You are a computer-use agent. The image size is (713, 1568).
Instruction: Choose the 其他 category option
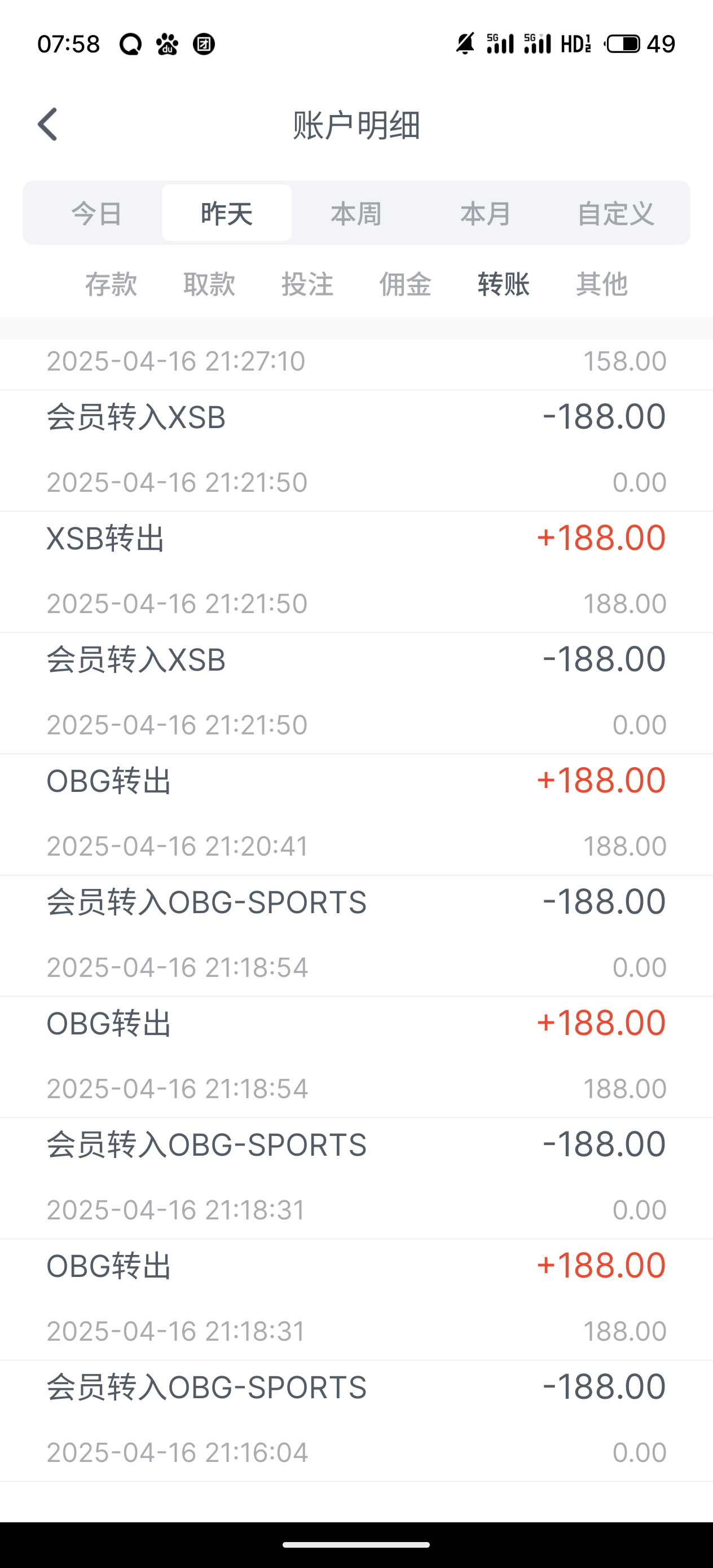pyautogui.click(x=602, y=284)
